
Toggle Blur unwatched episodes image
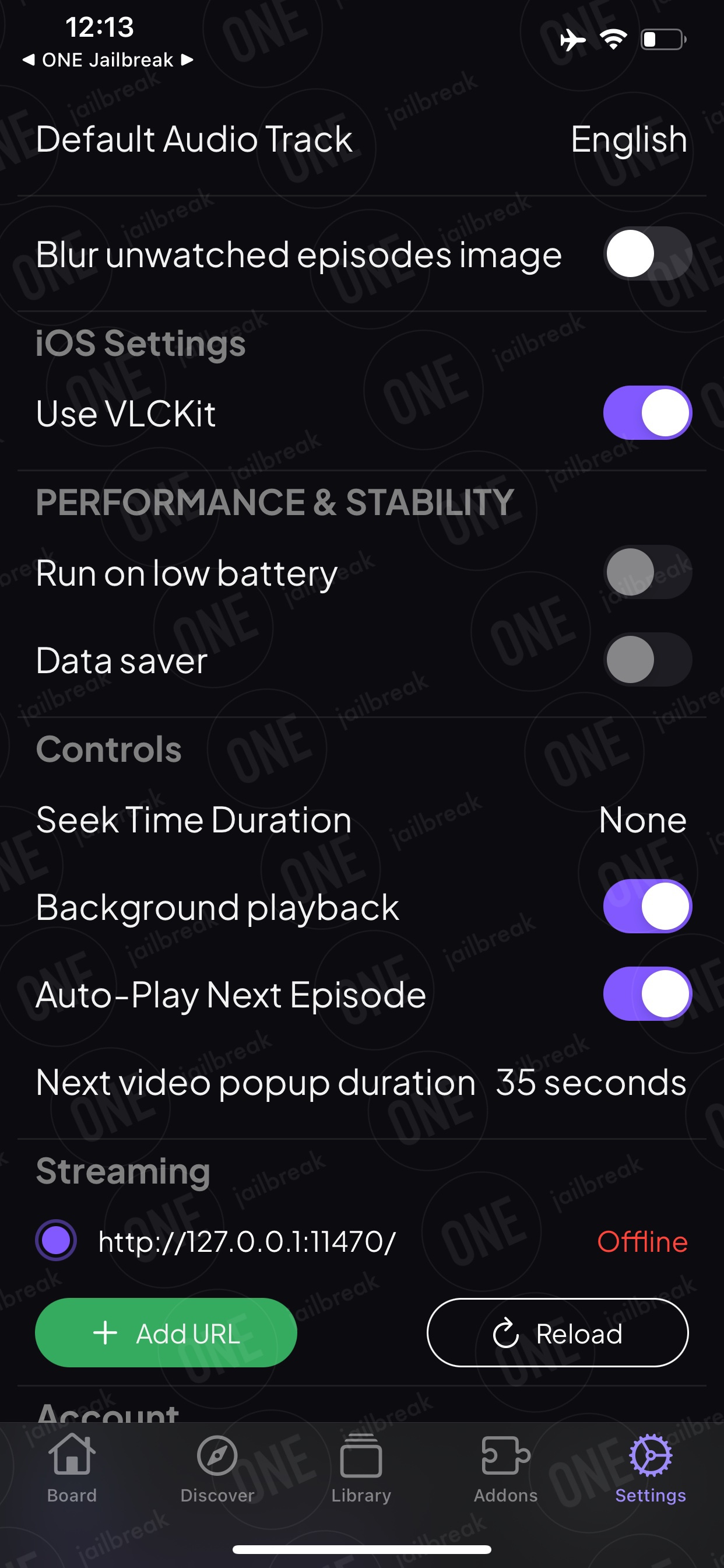click(x=646, y=253)
